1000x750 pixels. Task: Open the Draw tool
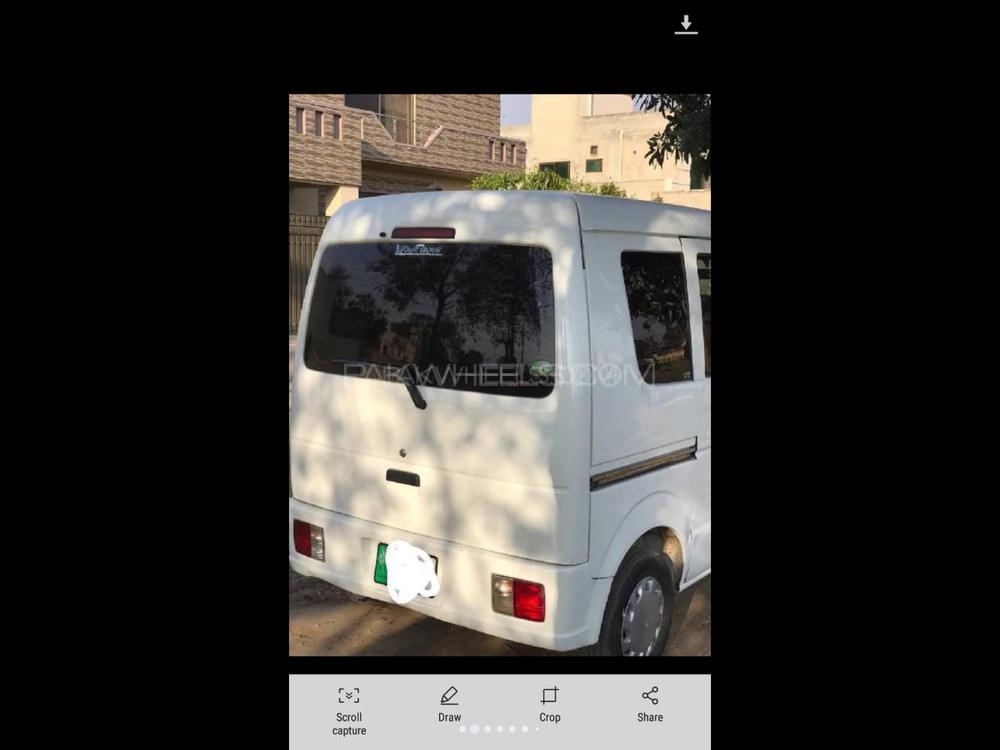[449, 703]
